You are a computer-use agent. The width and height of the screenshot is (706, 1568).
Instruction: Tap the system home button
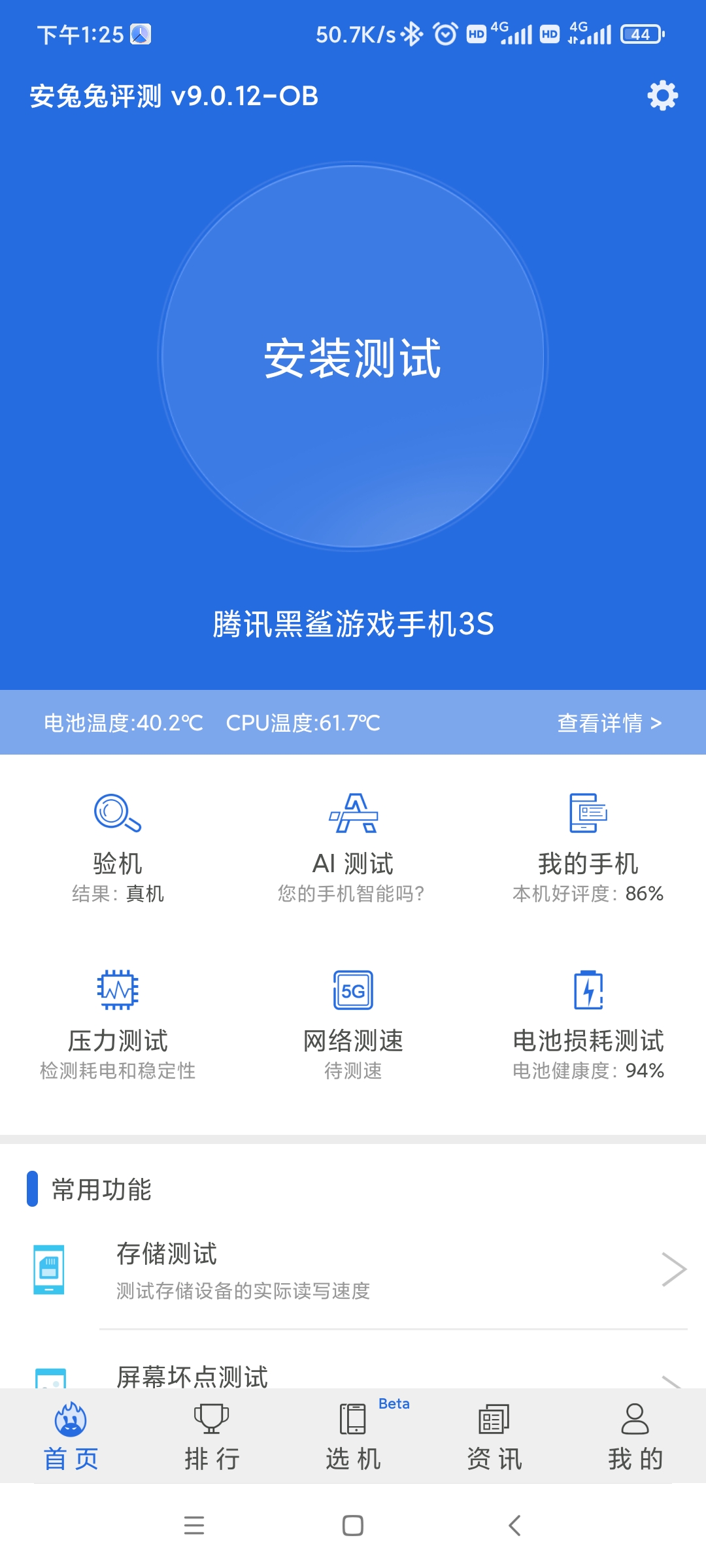pyautogui.click(x=353, y=1526)
